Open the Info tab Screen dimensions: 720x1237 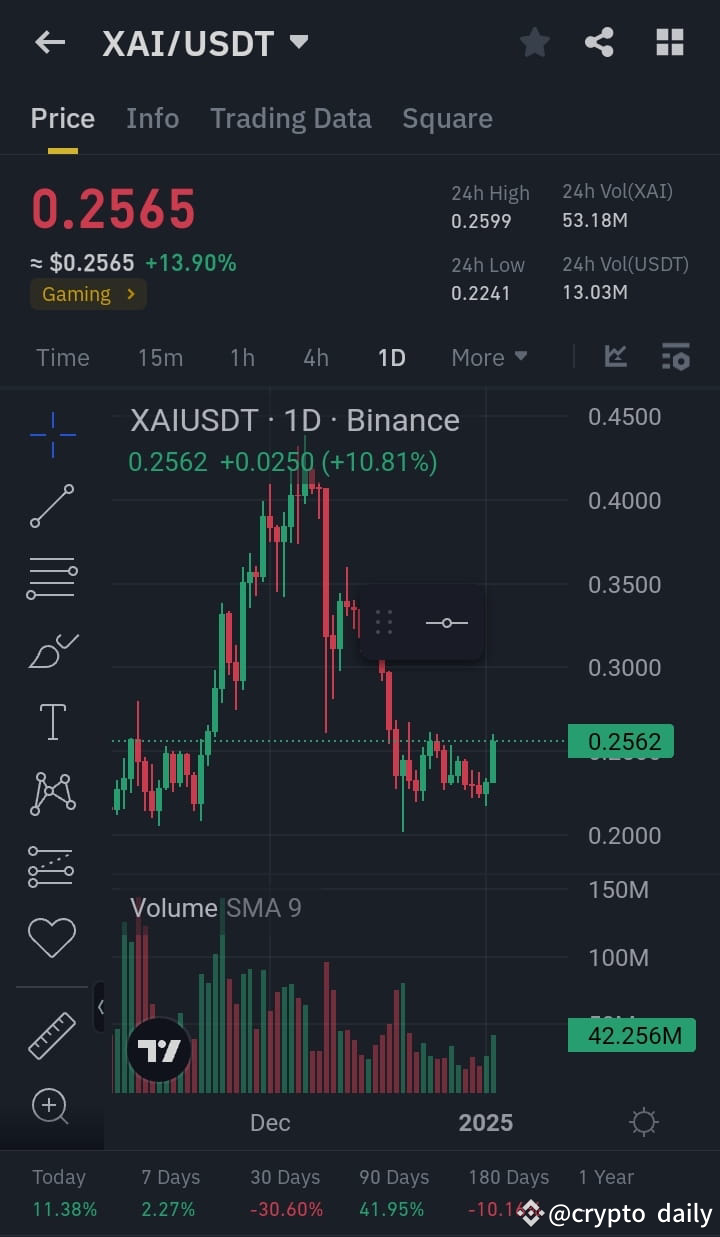[152, 118]
